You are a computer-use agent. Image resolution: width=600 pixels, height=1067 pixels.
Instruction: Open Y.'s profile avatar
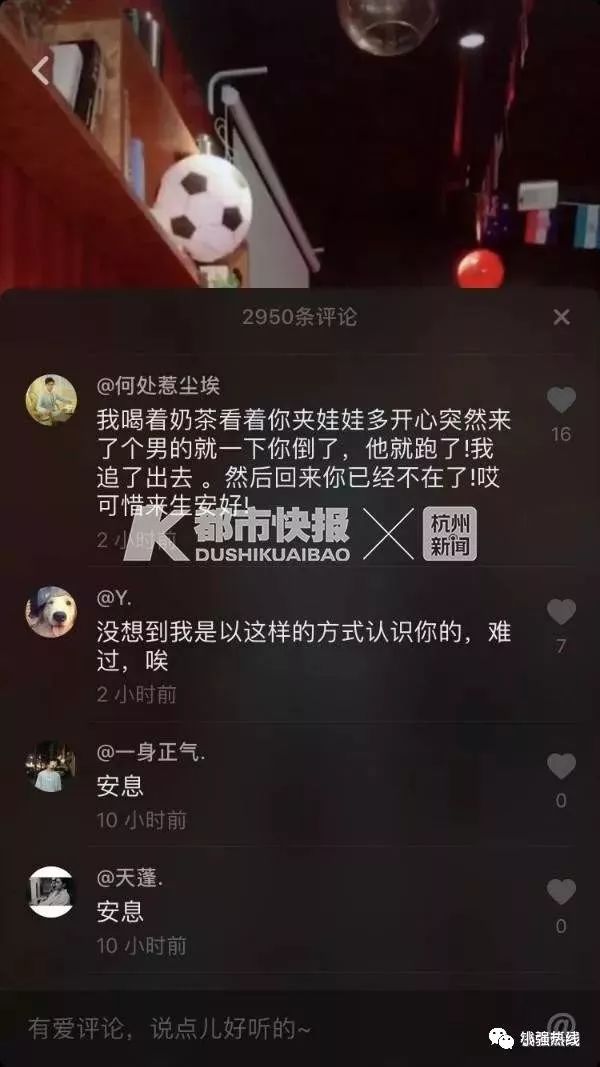click(x=51, y=612)
